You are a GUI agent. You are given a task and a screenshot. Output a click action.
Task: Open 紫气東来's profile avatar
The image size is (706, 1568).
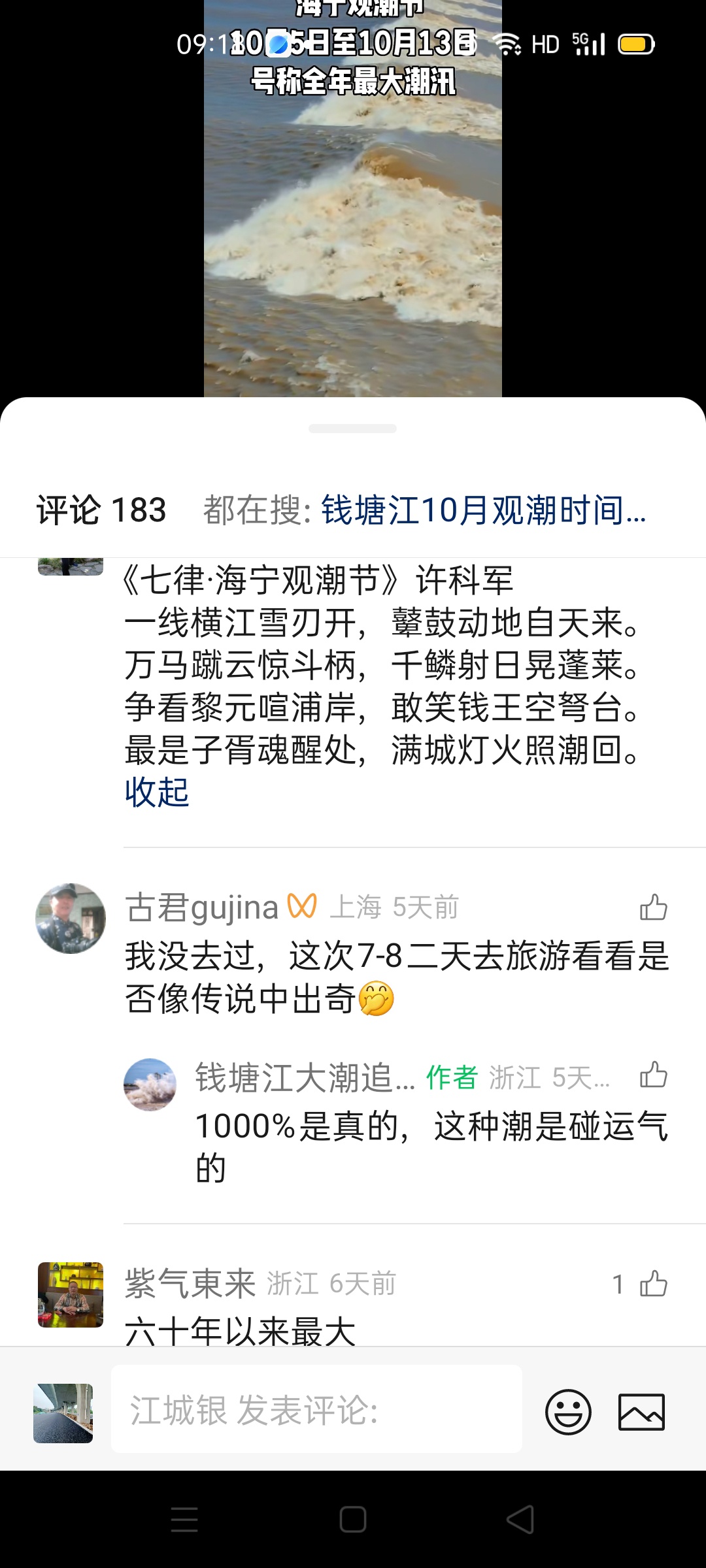(71, 1294)
